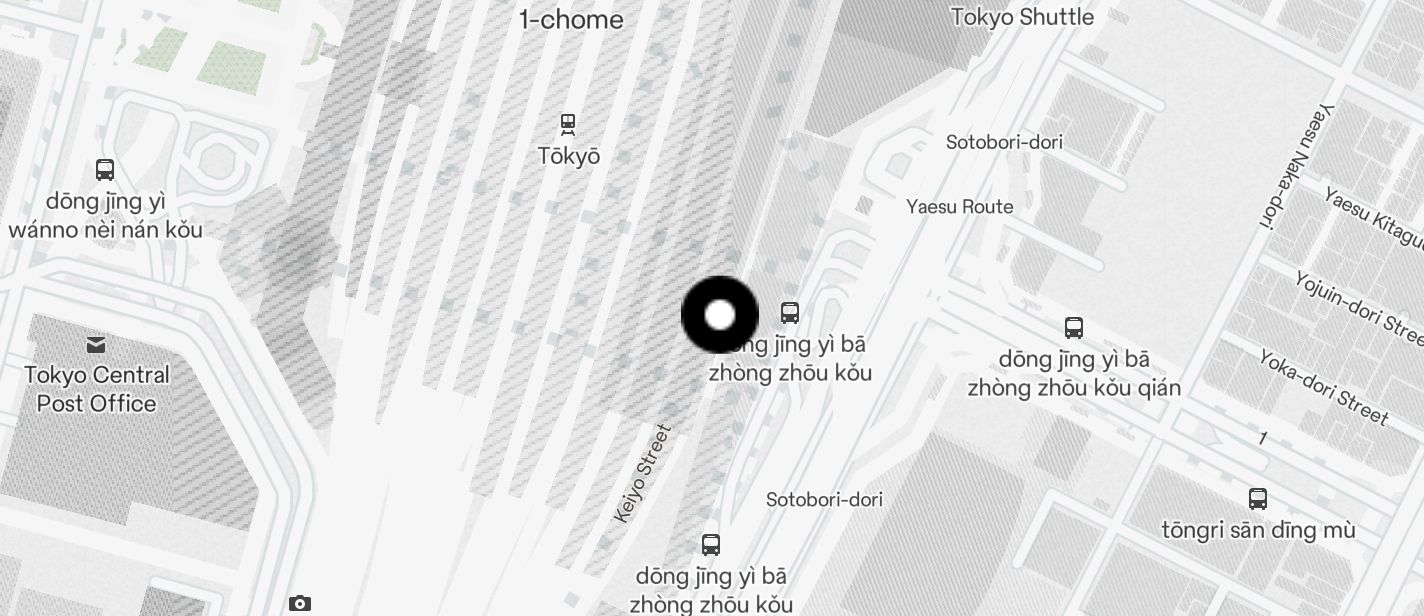Select the Tōkyō train station marker
Image resolution: width=1424 pixels, height=616 pixels.
pos(568,125)
